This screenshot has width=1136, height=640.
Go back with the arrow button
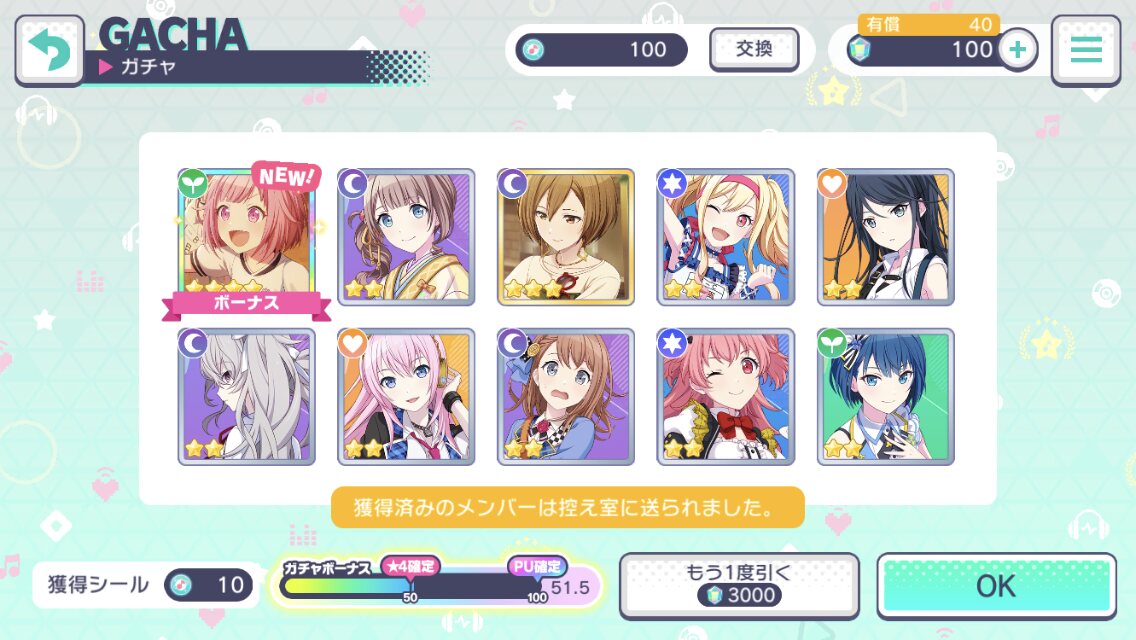(x=49, y=50)
